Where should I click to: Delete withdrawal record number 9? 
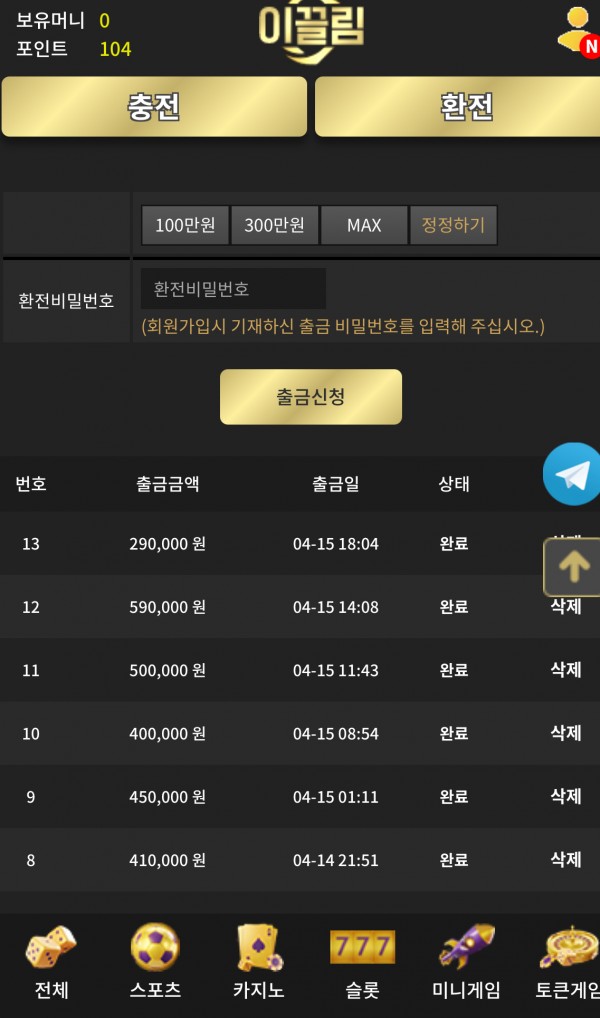coord(566,796)
